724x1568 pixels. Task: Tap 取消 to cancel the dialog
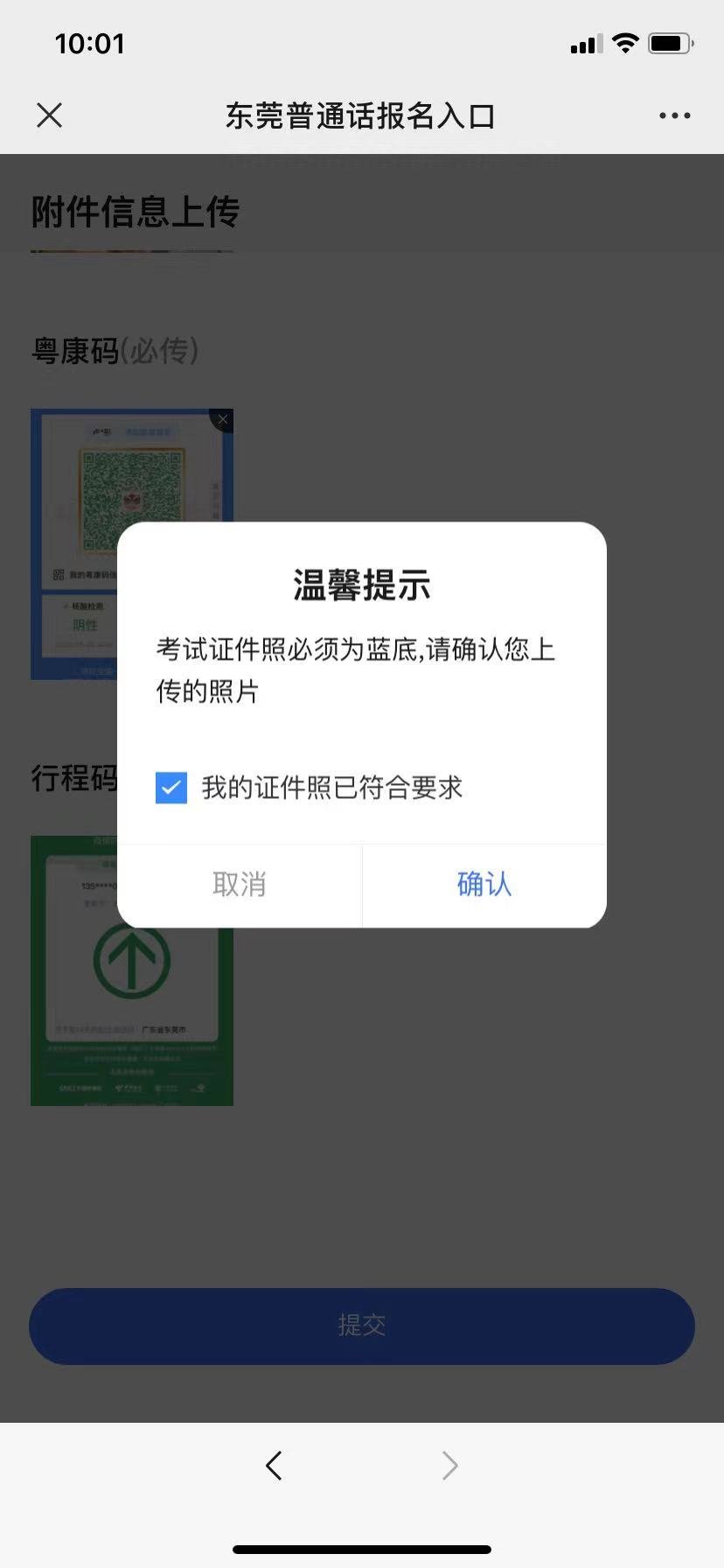click(x=239, y=885)
